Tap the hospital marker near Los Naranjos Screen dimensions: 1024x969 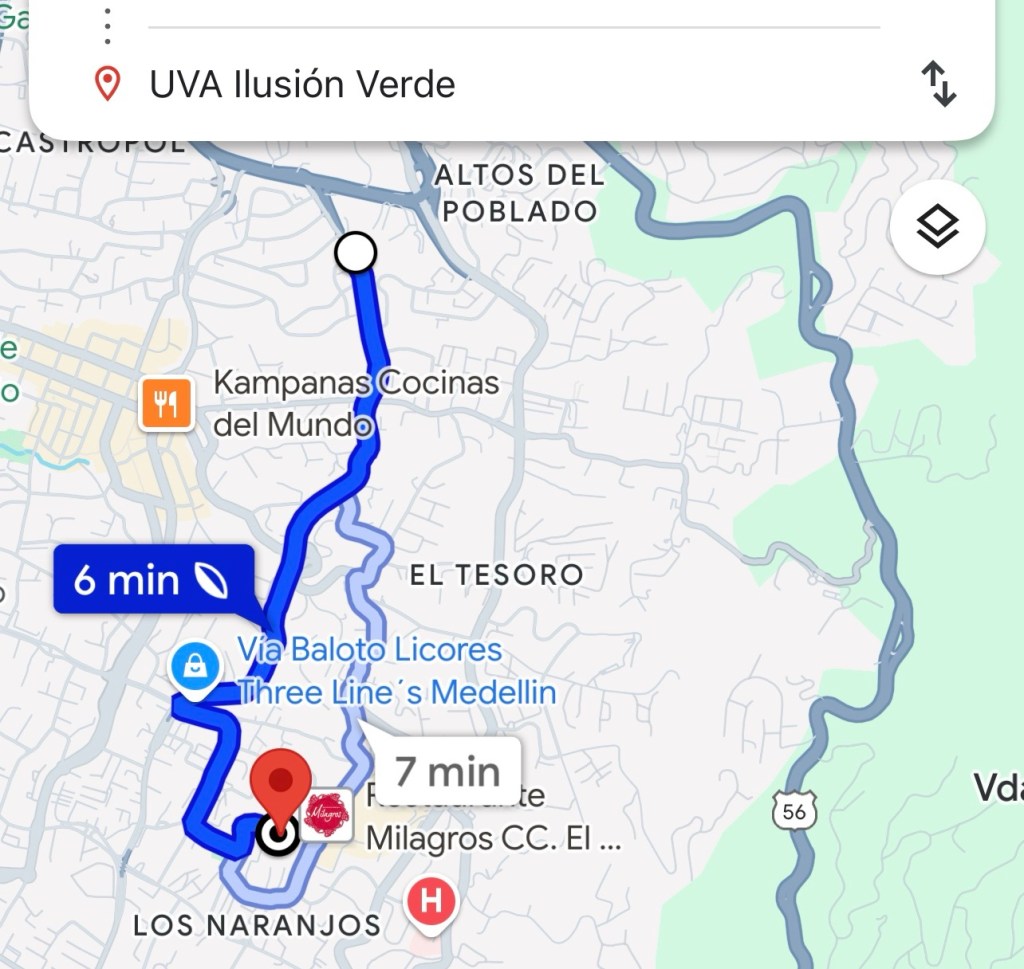pos(431,902)
